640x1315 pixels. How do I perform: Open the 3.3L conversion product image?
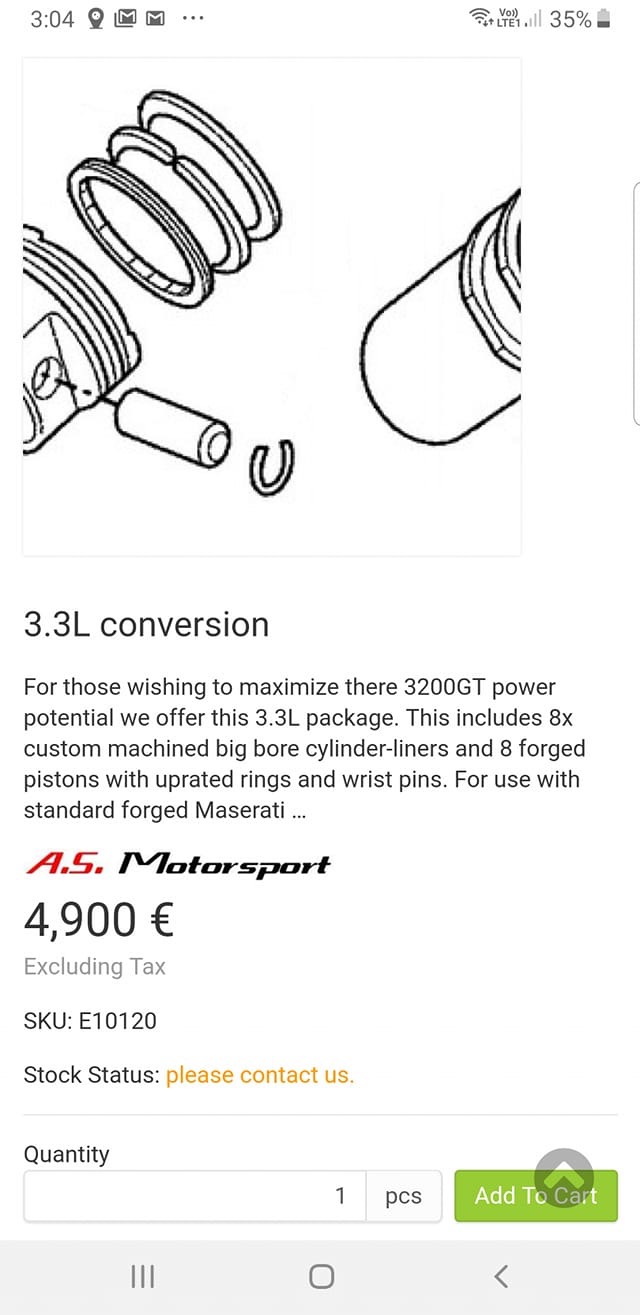[271, 306]
